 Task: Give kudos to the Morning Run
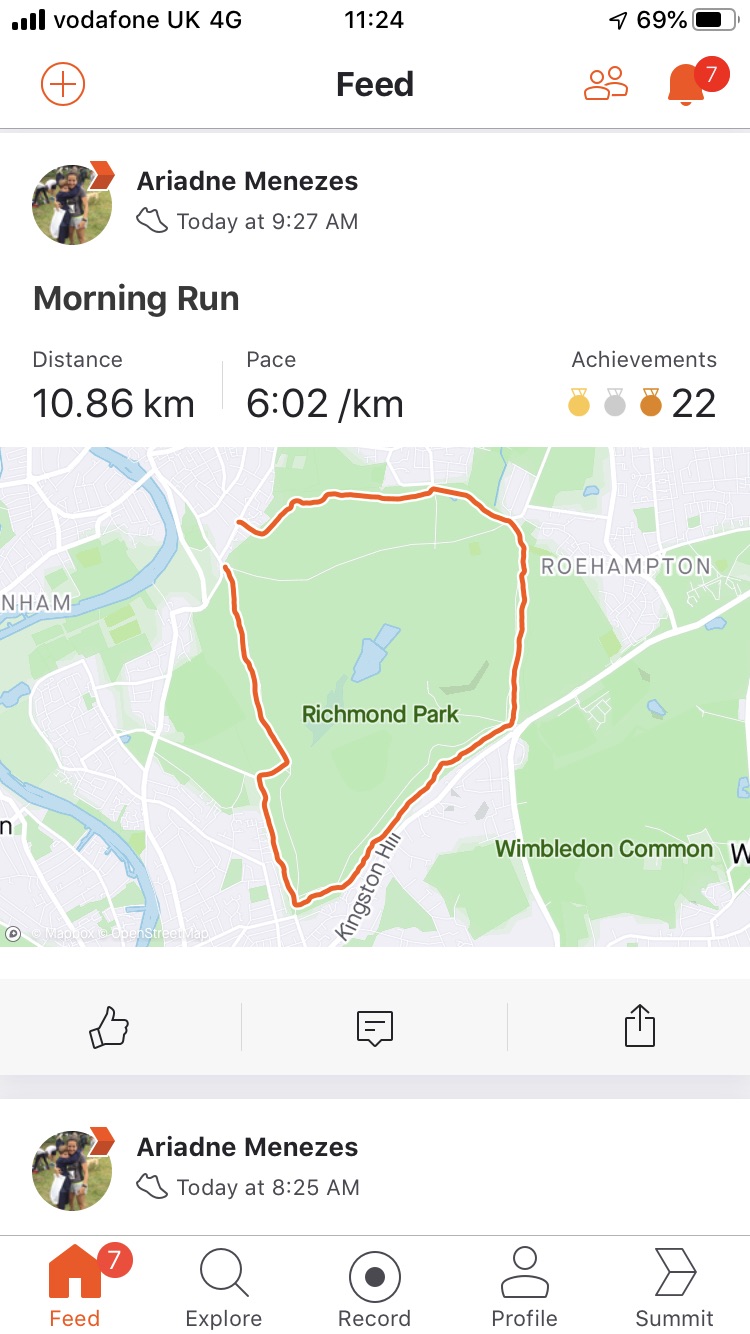(x=110, y=1027)
